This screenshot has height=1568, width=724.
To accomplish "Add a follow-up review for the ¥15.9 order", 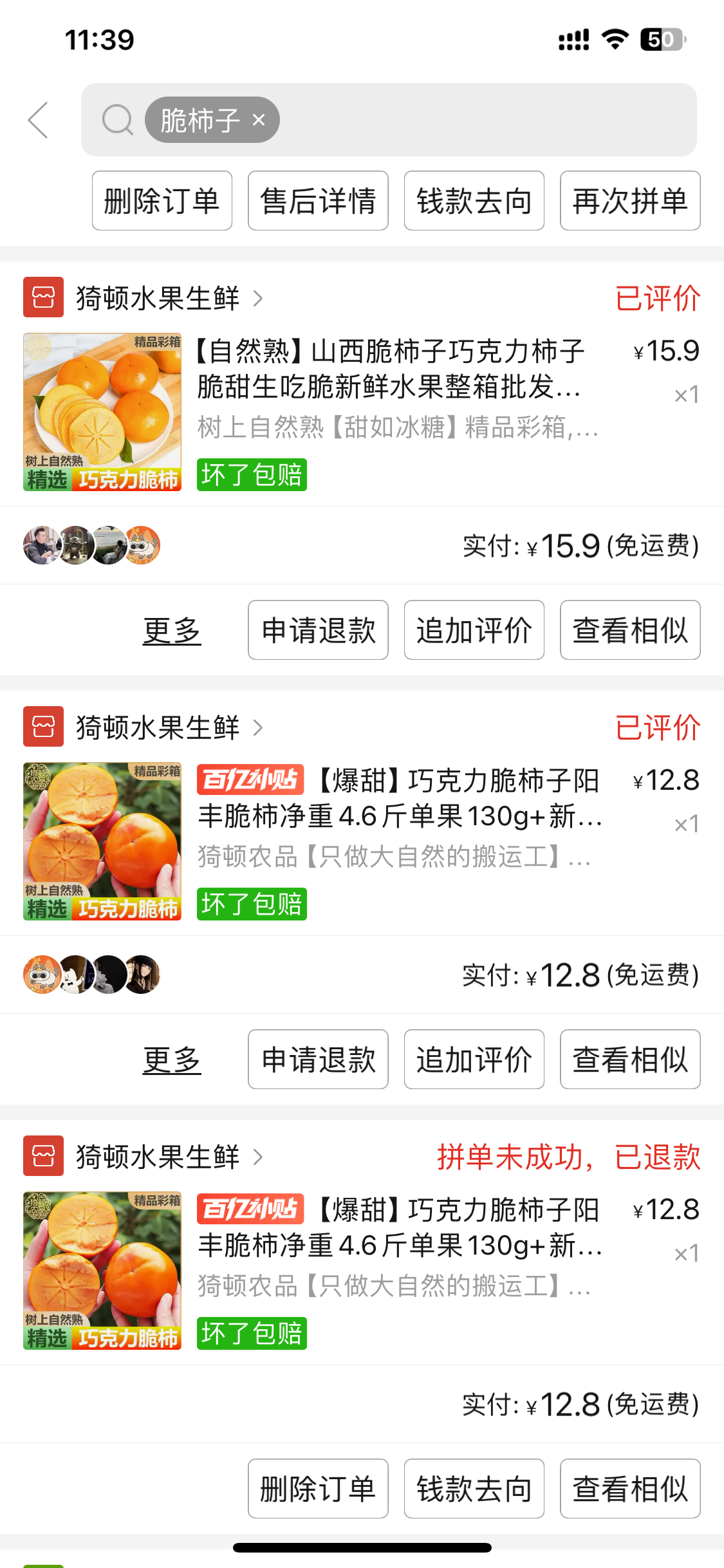I will pyautogui.click(x=474, y=630).
